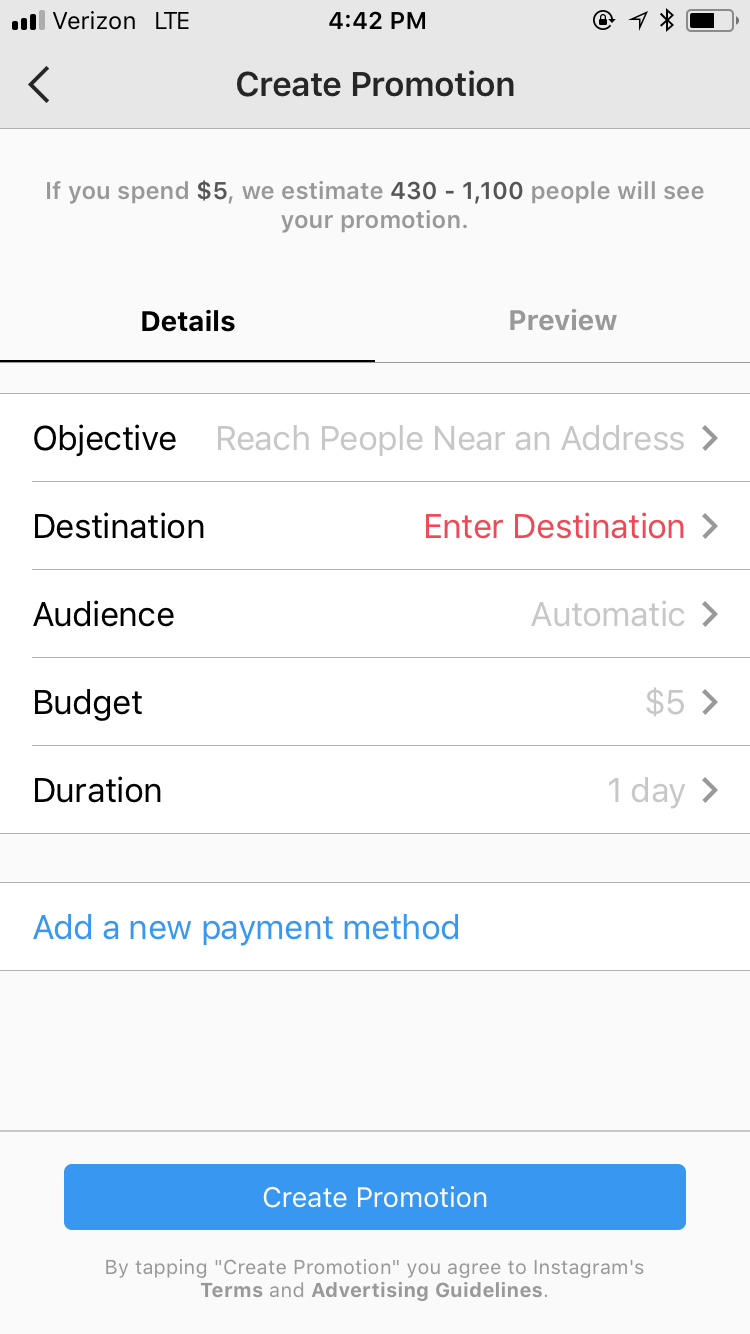Tap the Verizon carrier label
The image size is (750, 1334).
click(96, 20)
